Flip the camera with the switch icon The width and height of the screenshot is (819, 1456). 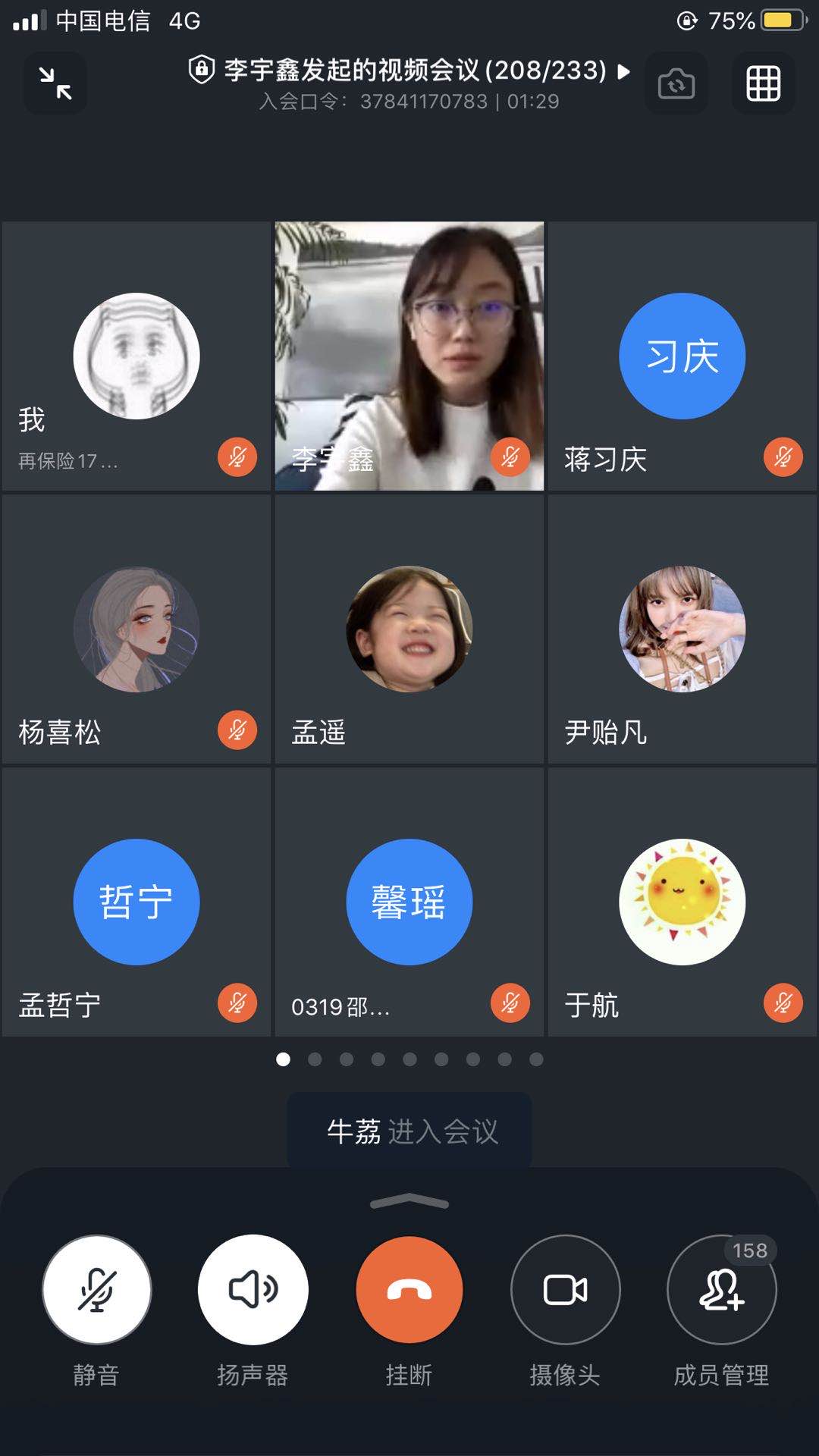coord(676,83)
